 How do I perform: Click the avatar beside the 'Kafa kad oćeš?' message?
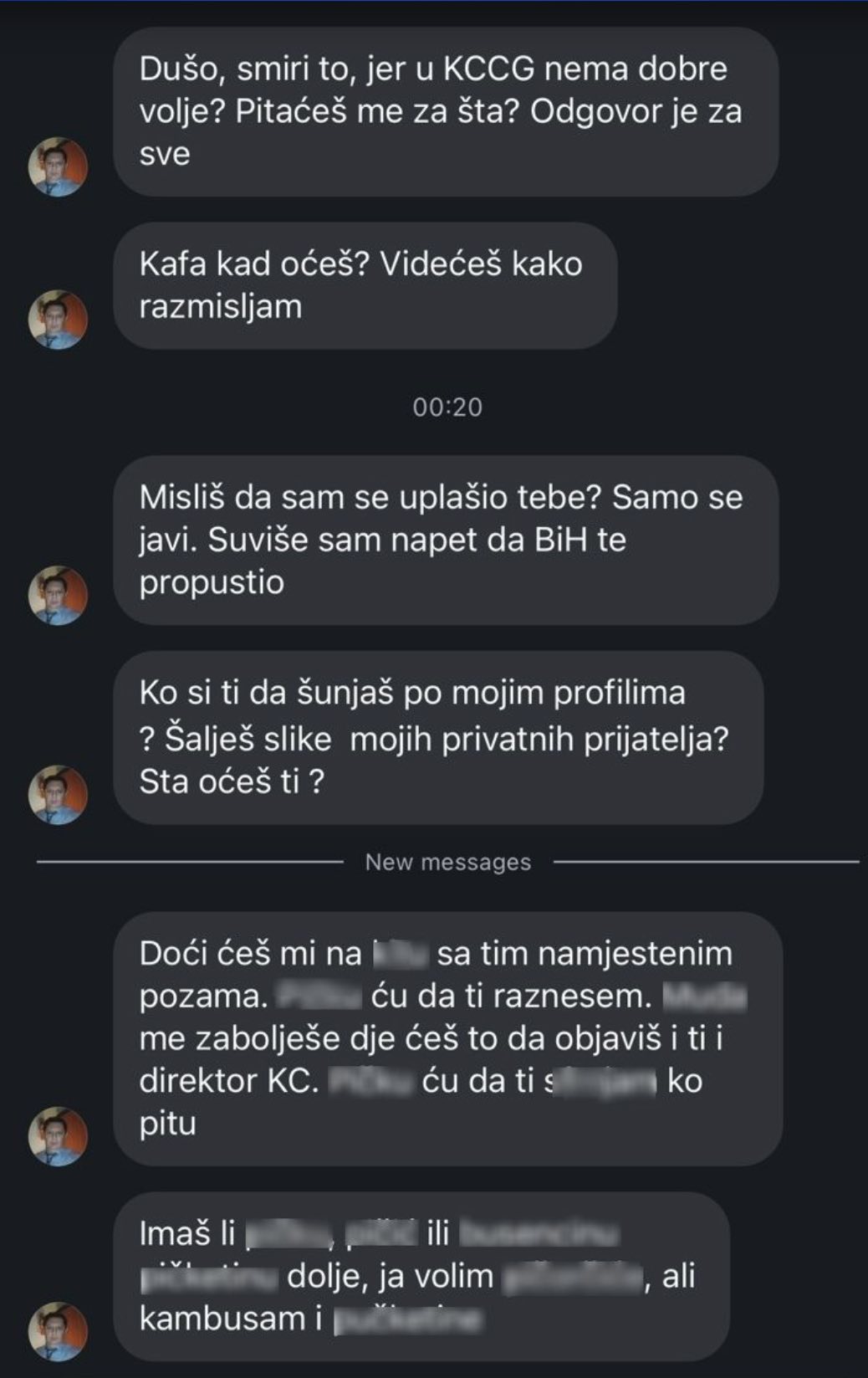coord(57,318)
